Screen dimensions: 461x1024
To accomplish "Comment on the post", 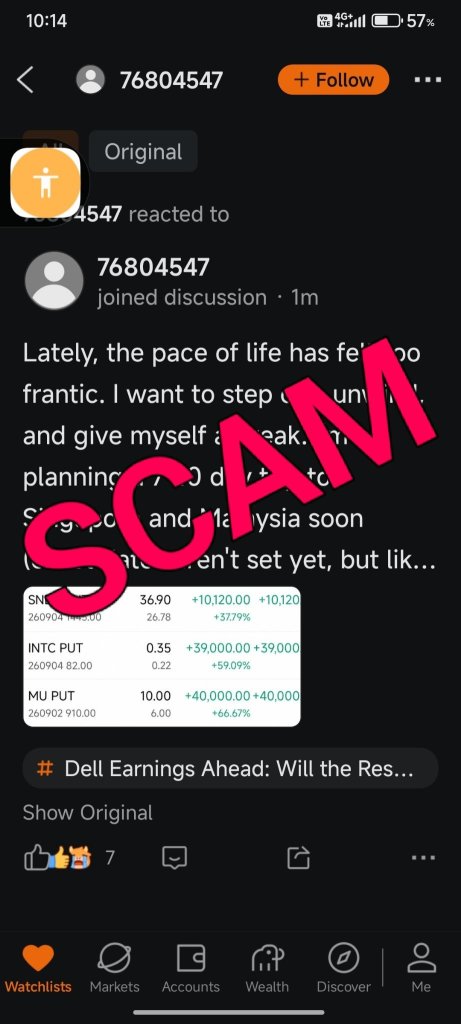I will pos(174,857).
